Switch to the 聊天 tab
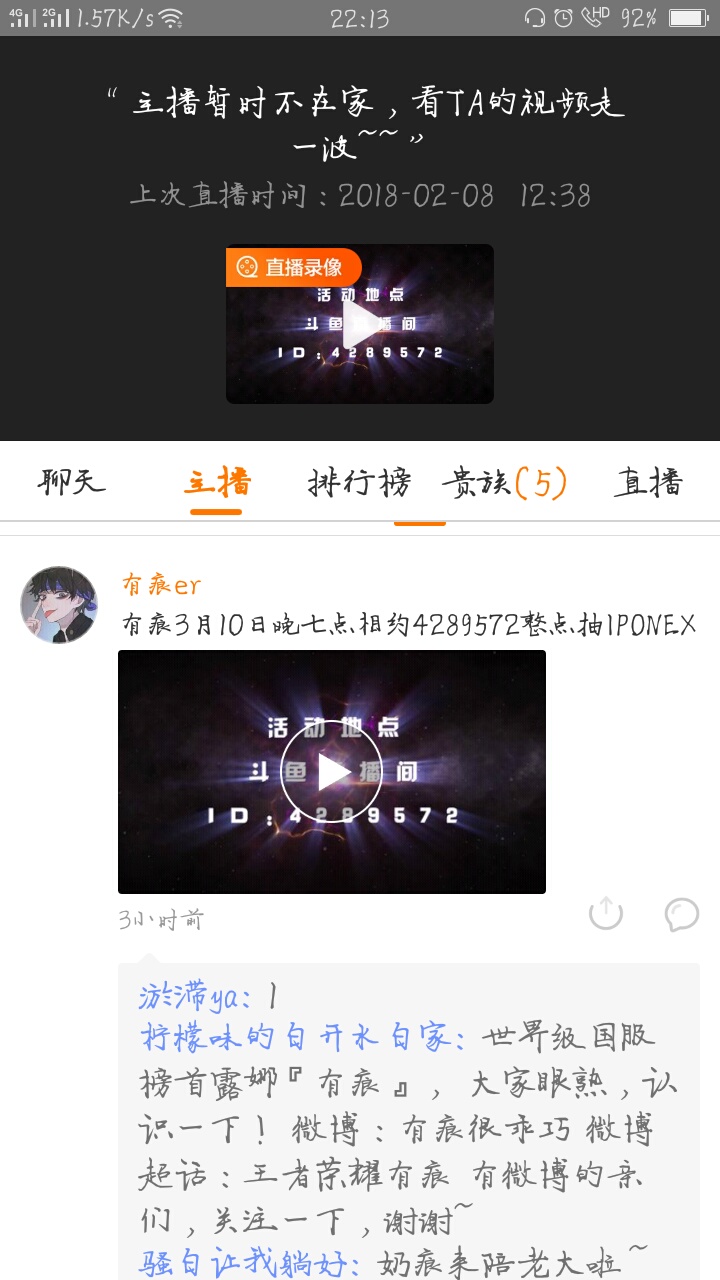720x1280 pixels. [72, 483]
